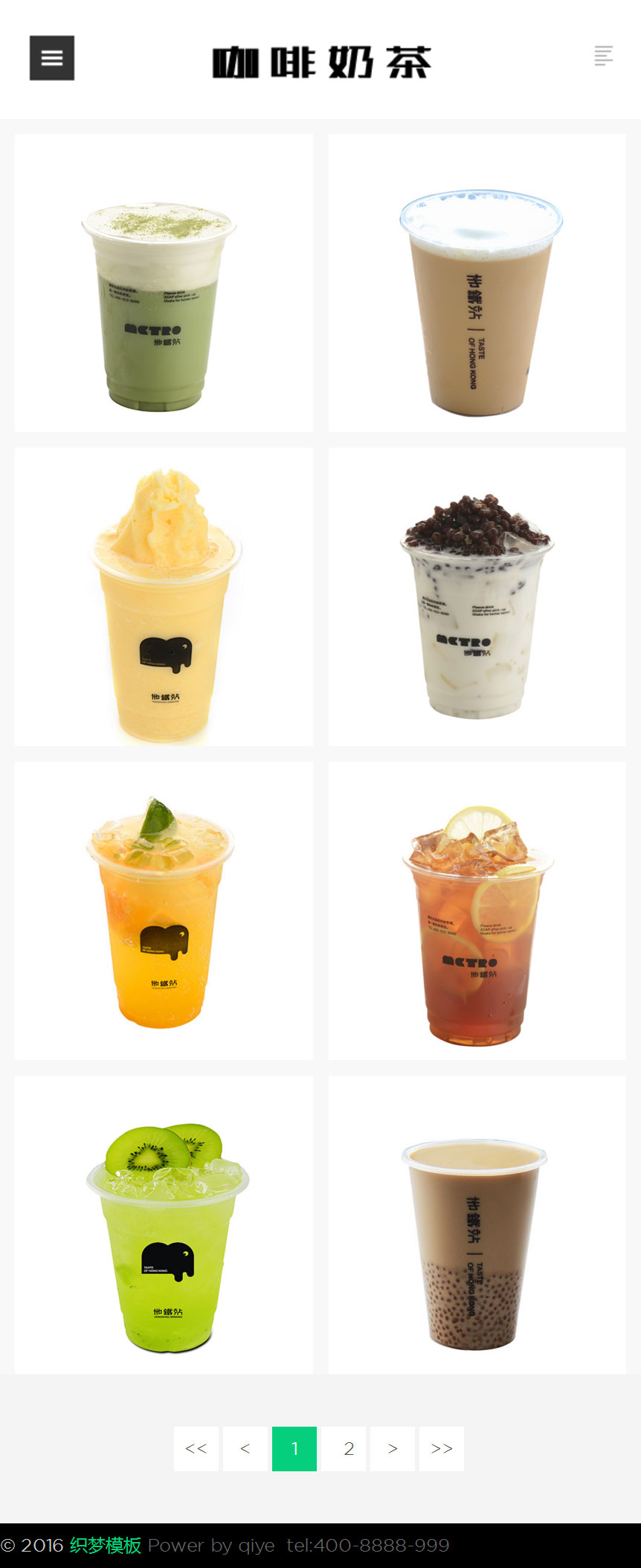The height and width of the screenshot is (1568, 641).
Task: Advance to the next page with >
Action: [393, 1449]
